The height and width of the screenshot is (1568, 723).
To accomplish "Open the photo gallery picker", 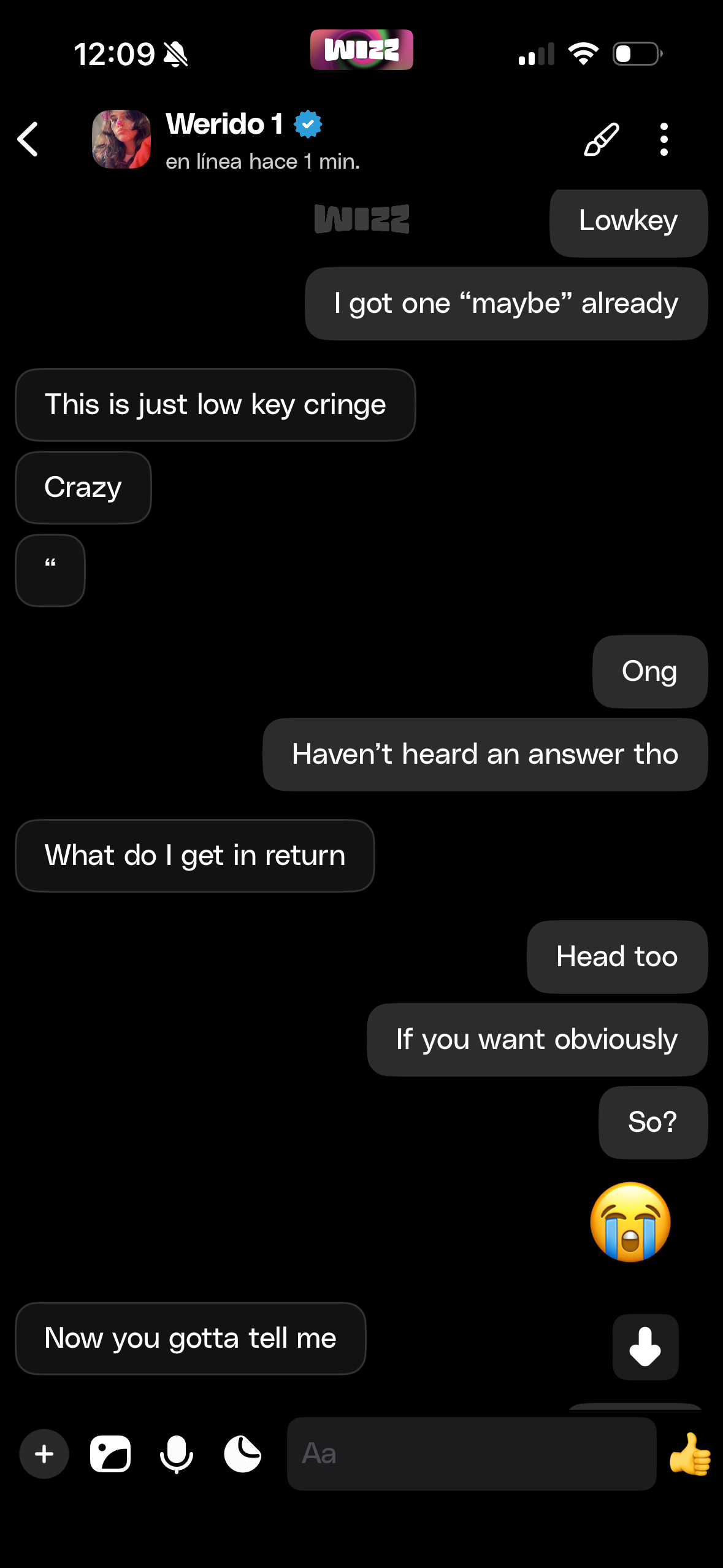I will pyautogui.click(x=110, y=1453).
